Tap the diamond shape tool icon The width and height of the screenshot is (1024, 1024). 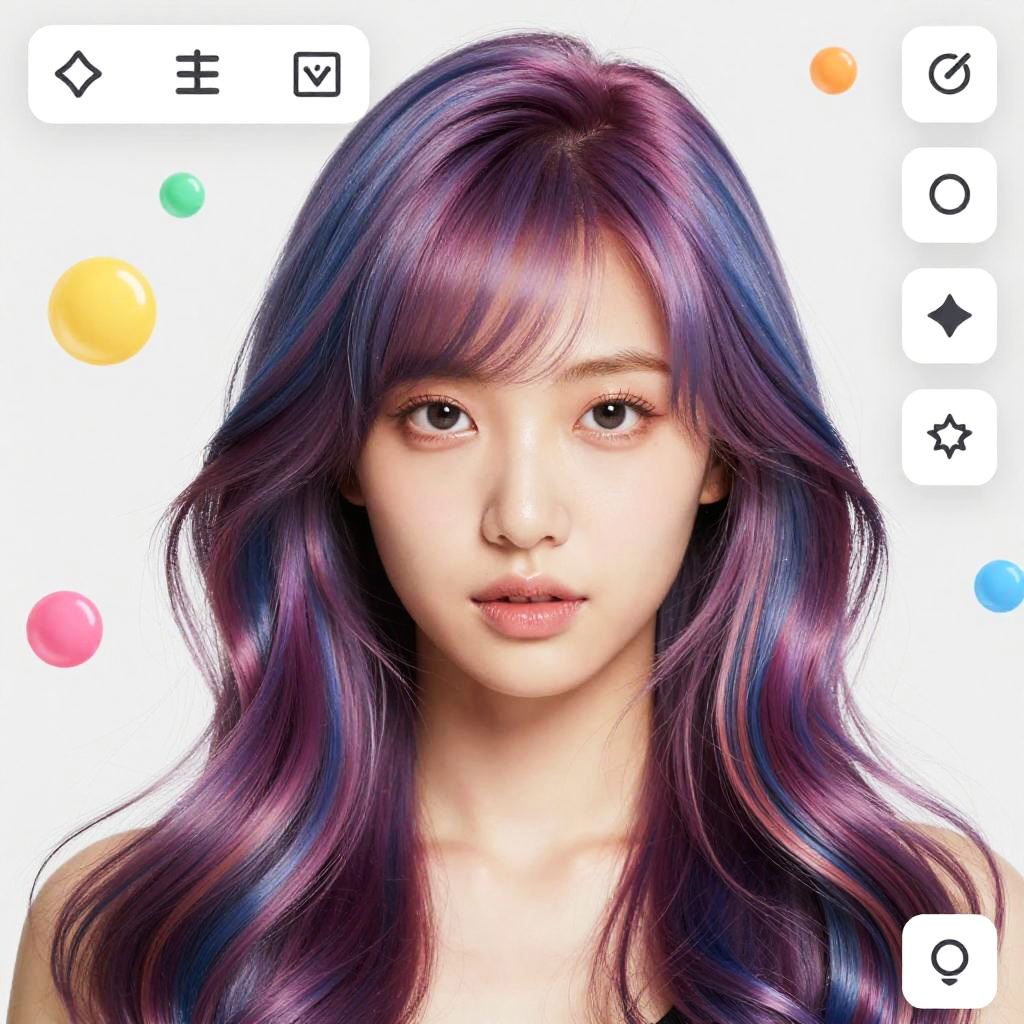pyautogui.click(x=78, y=75)
